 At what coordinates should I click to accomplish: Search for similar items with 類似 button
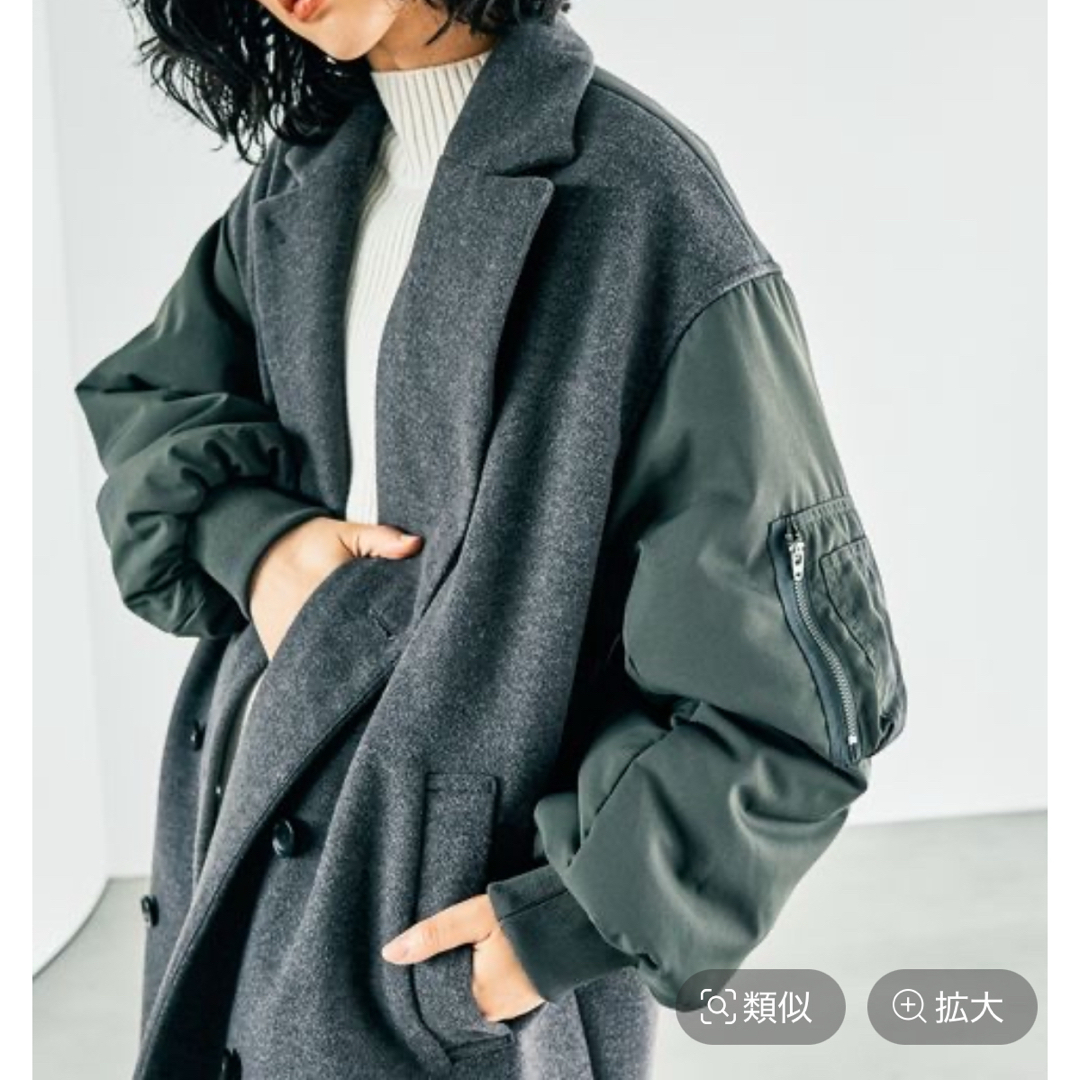tap(760, 1007)
